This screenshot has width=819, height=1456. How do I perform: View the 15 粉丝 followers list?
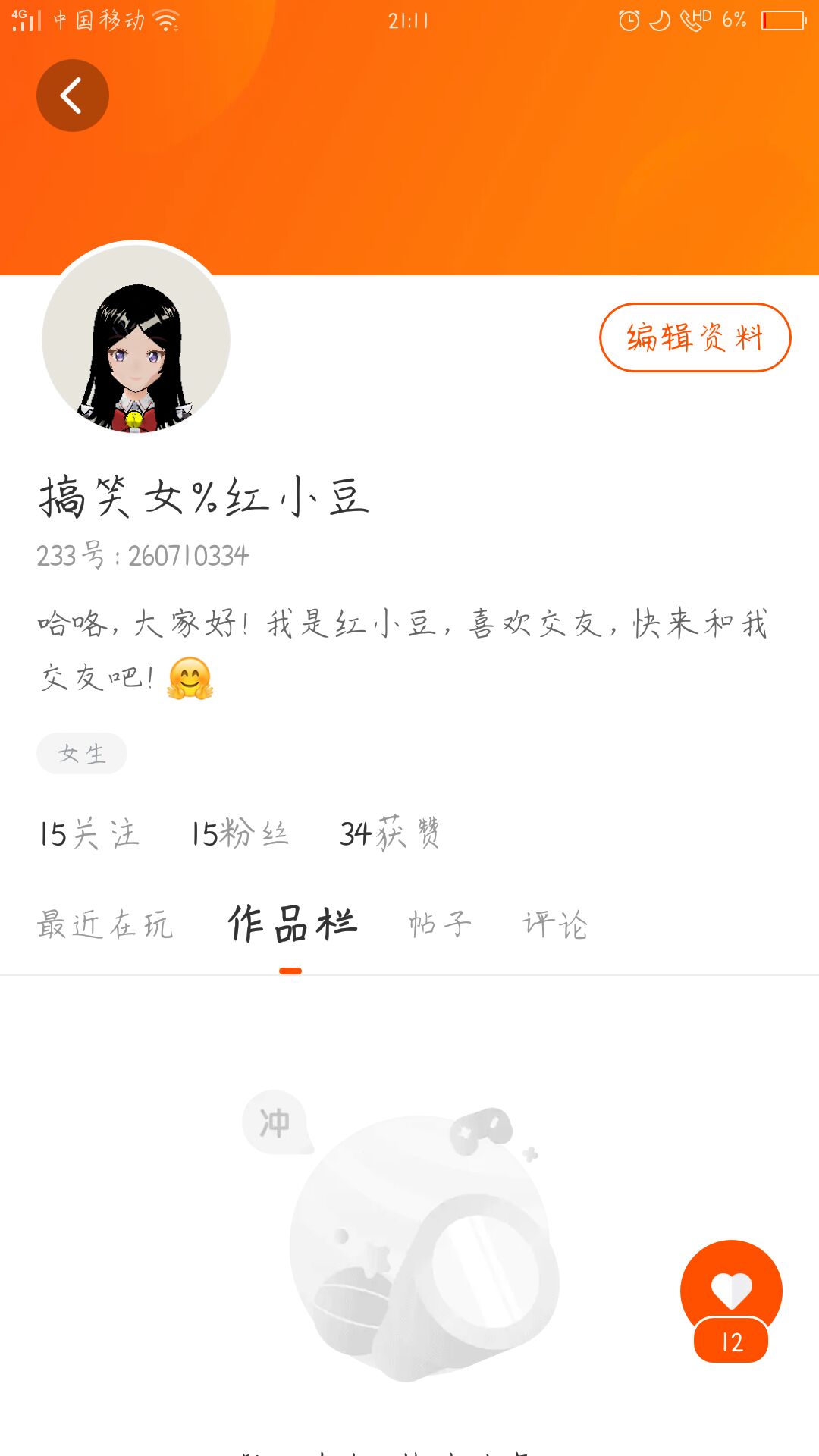point(240,833)
